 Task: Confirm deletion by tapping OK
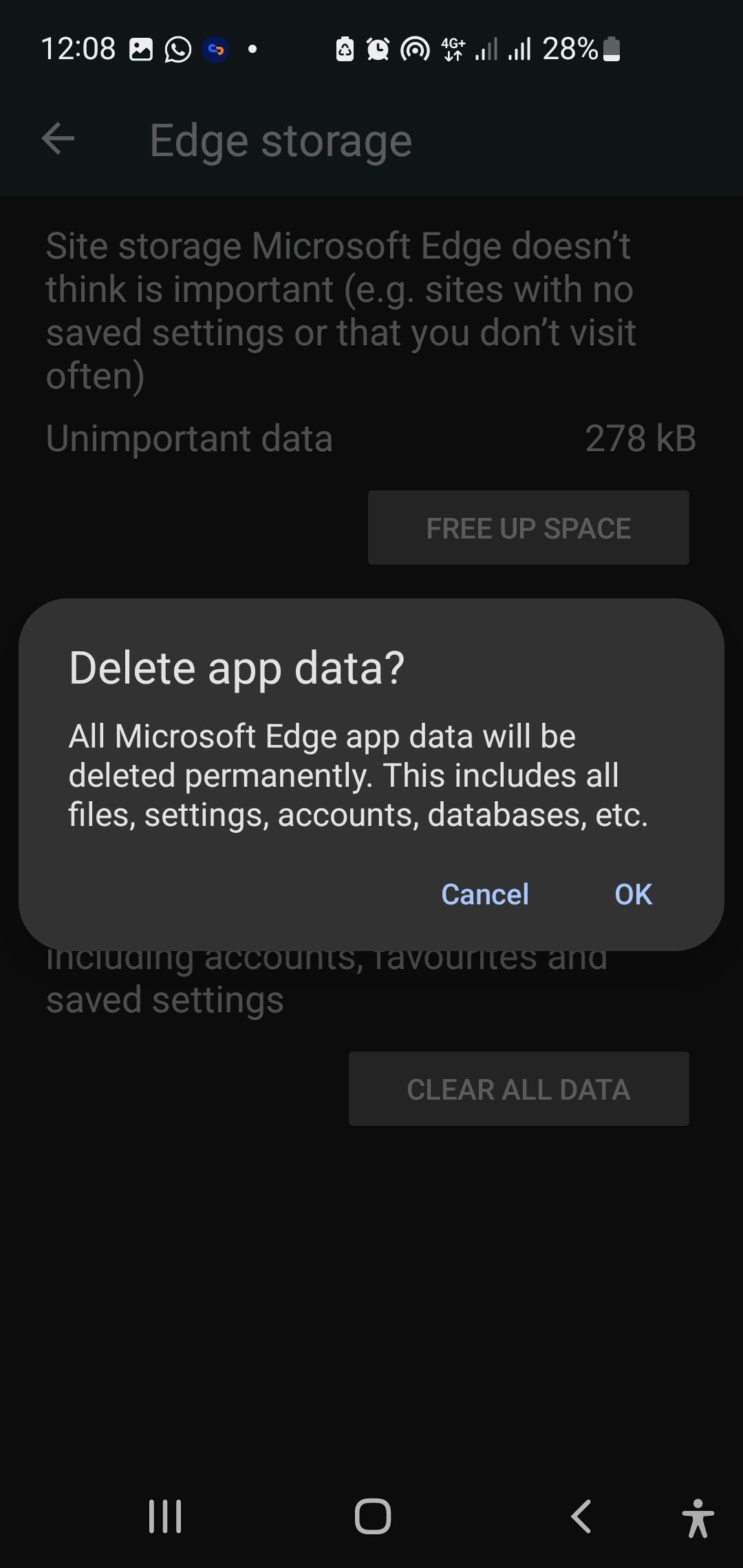pos(633,894)
